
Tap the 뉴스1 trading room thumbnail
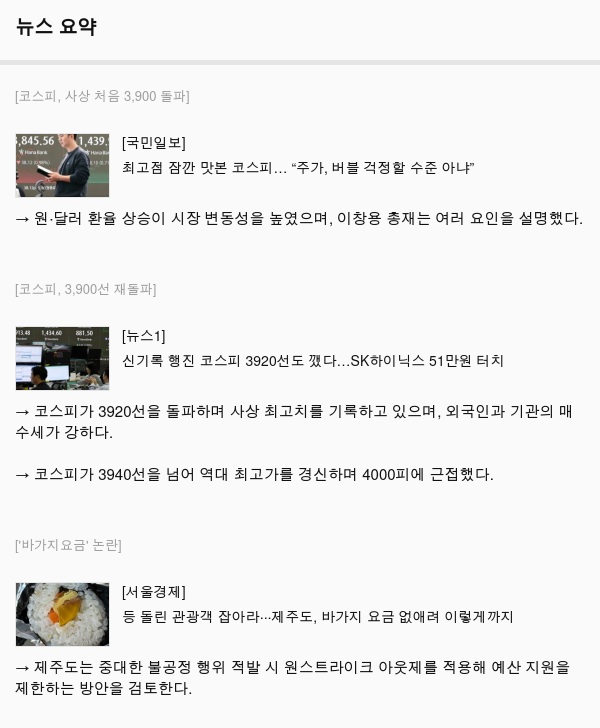click(62, 358)
